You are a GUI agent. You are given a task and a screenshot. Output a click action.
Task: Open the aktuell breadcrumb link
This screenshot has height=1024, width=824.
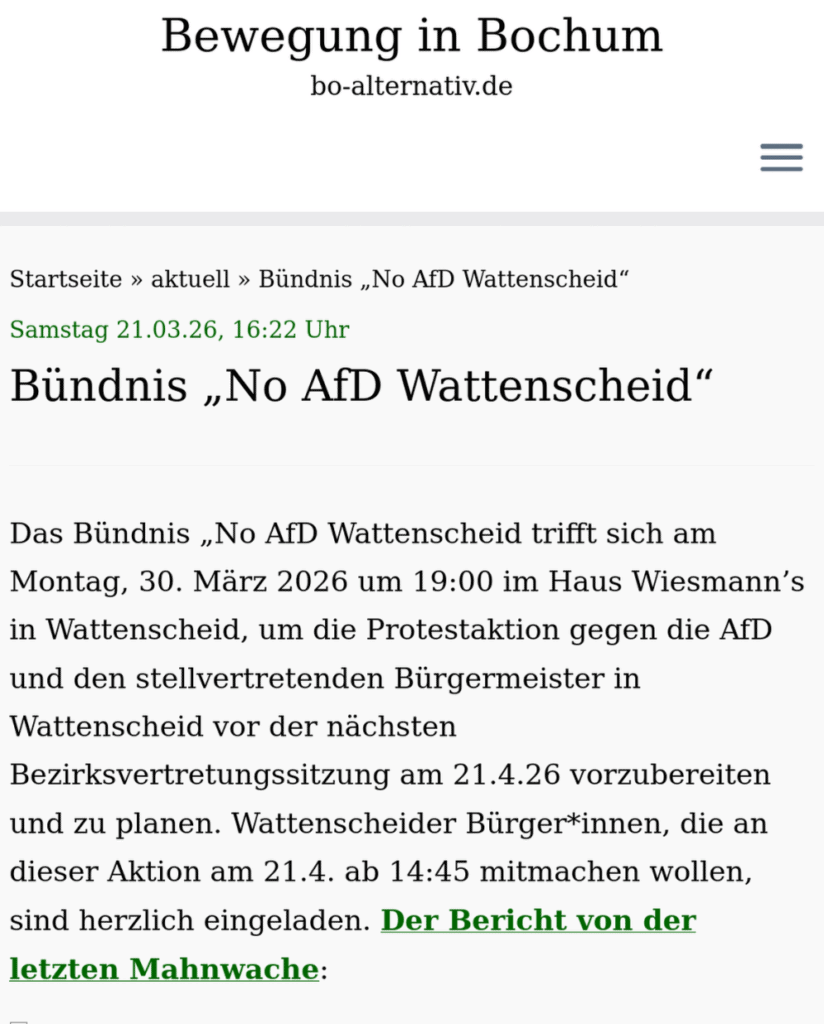190,279
